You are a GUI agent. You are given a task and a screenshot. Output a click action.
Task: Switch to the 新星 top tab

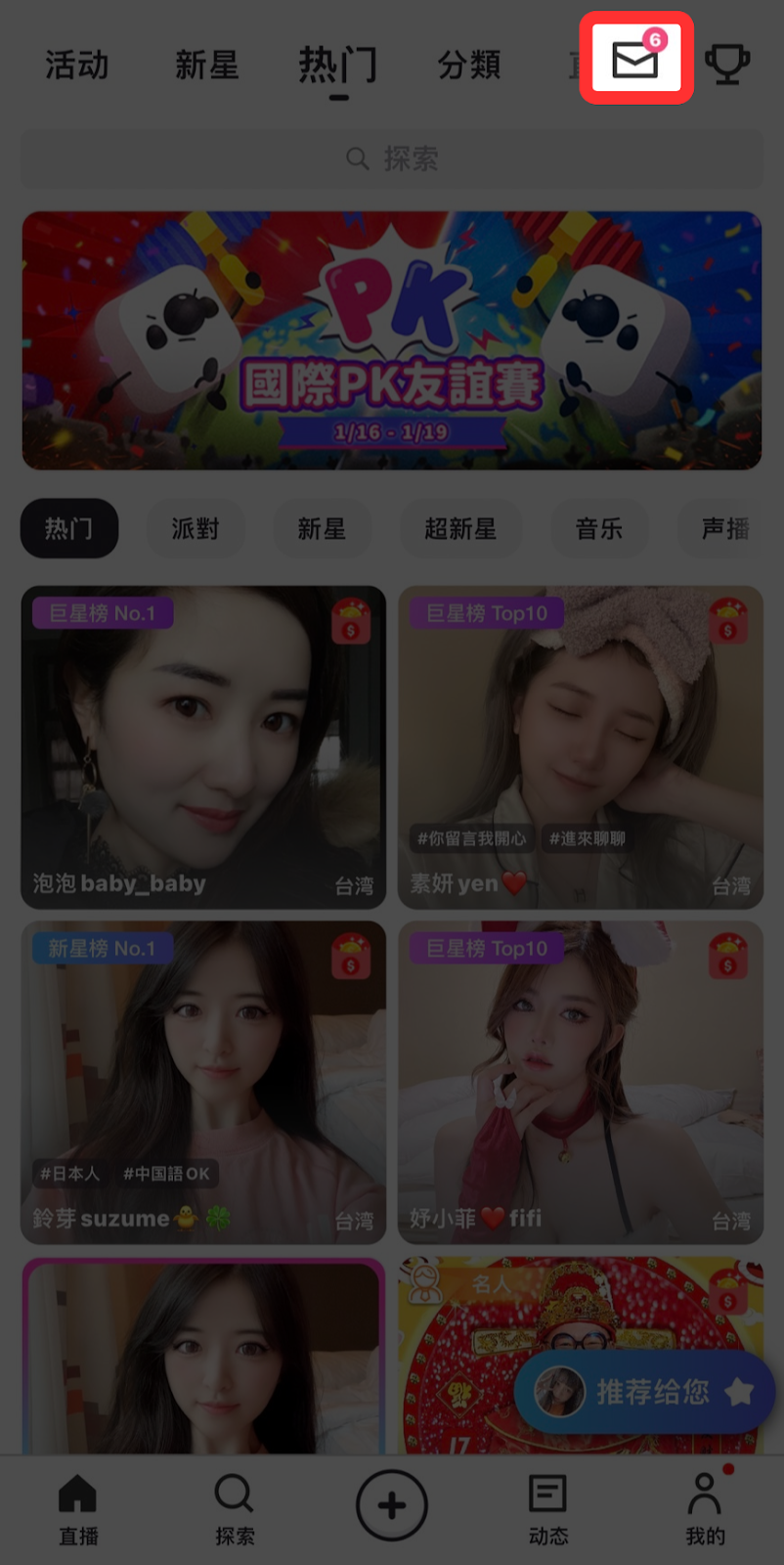click(206, 66)
